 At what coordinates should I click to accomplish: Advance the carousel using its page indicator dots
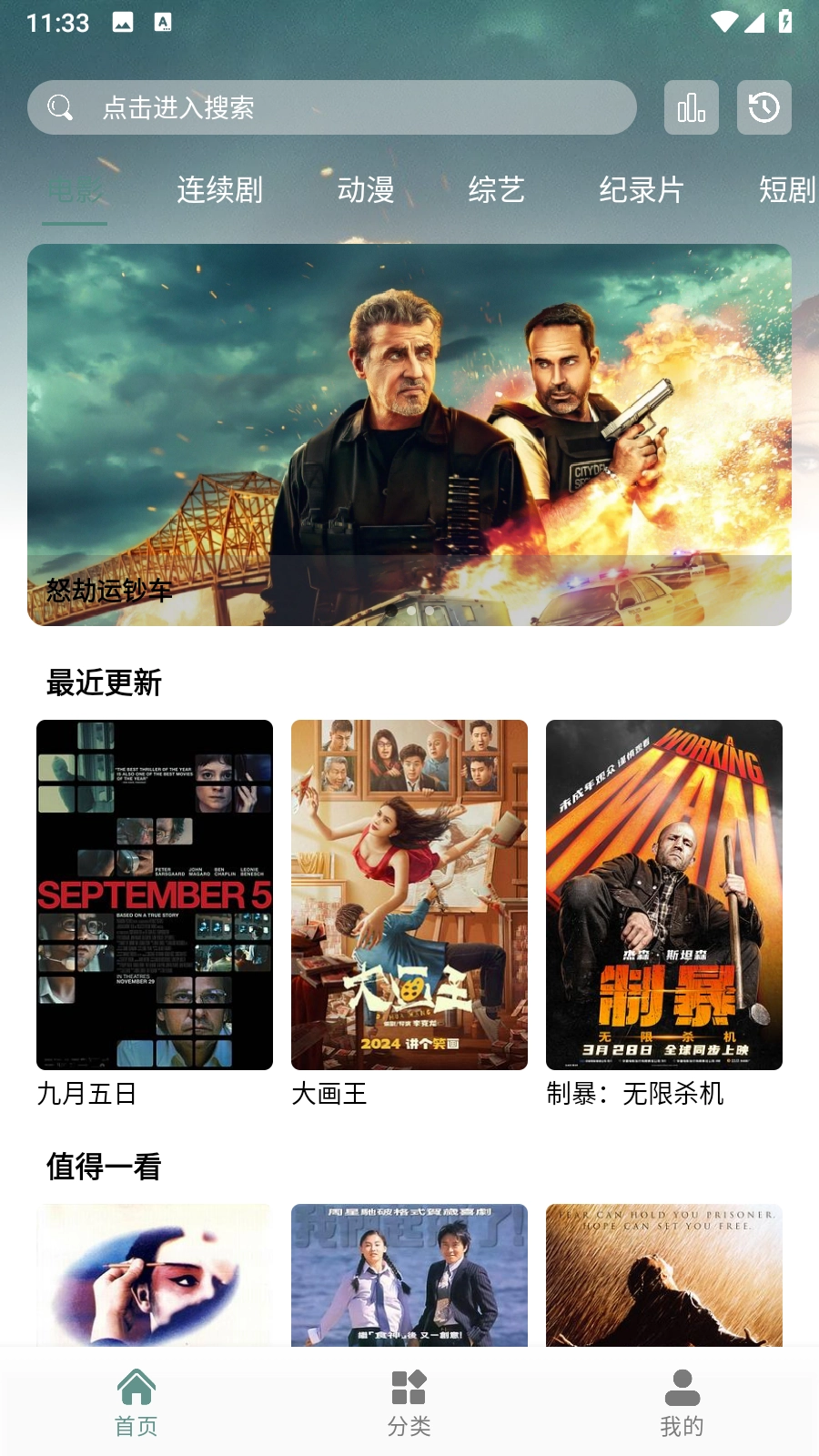point(409,612)
